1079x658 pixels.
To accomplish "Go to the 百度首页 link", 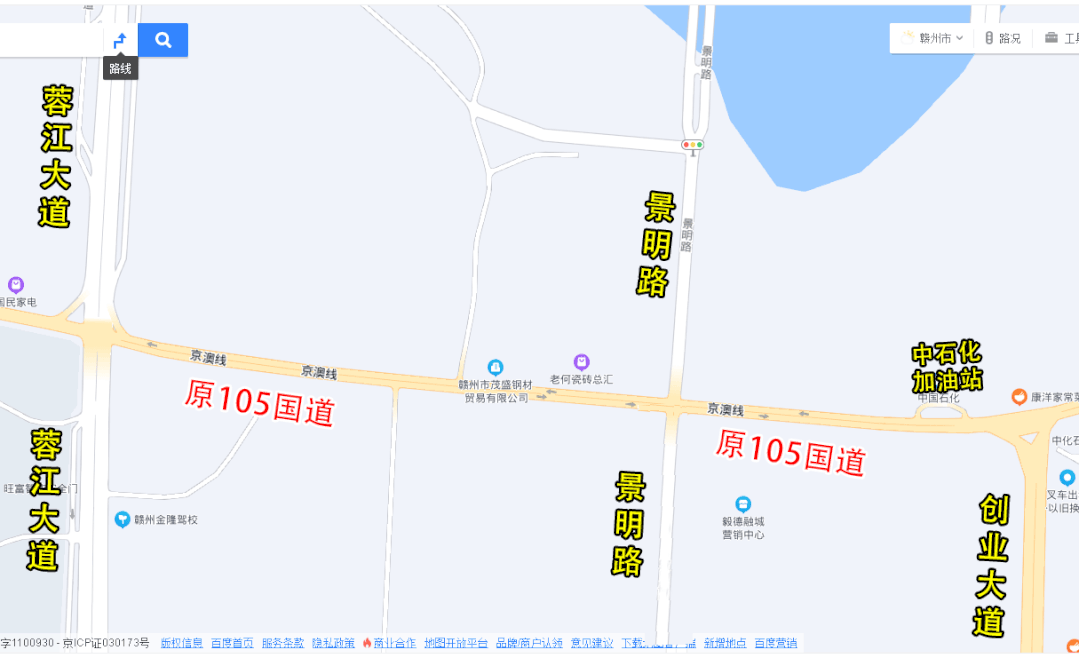I will pos(232,643).
